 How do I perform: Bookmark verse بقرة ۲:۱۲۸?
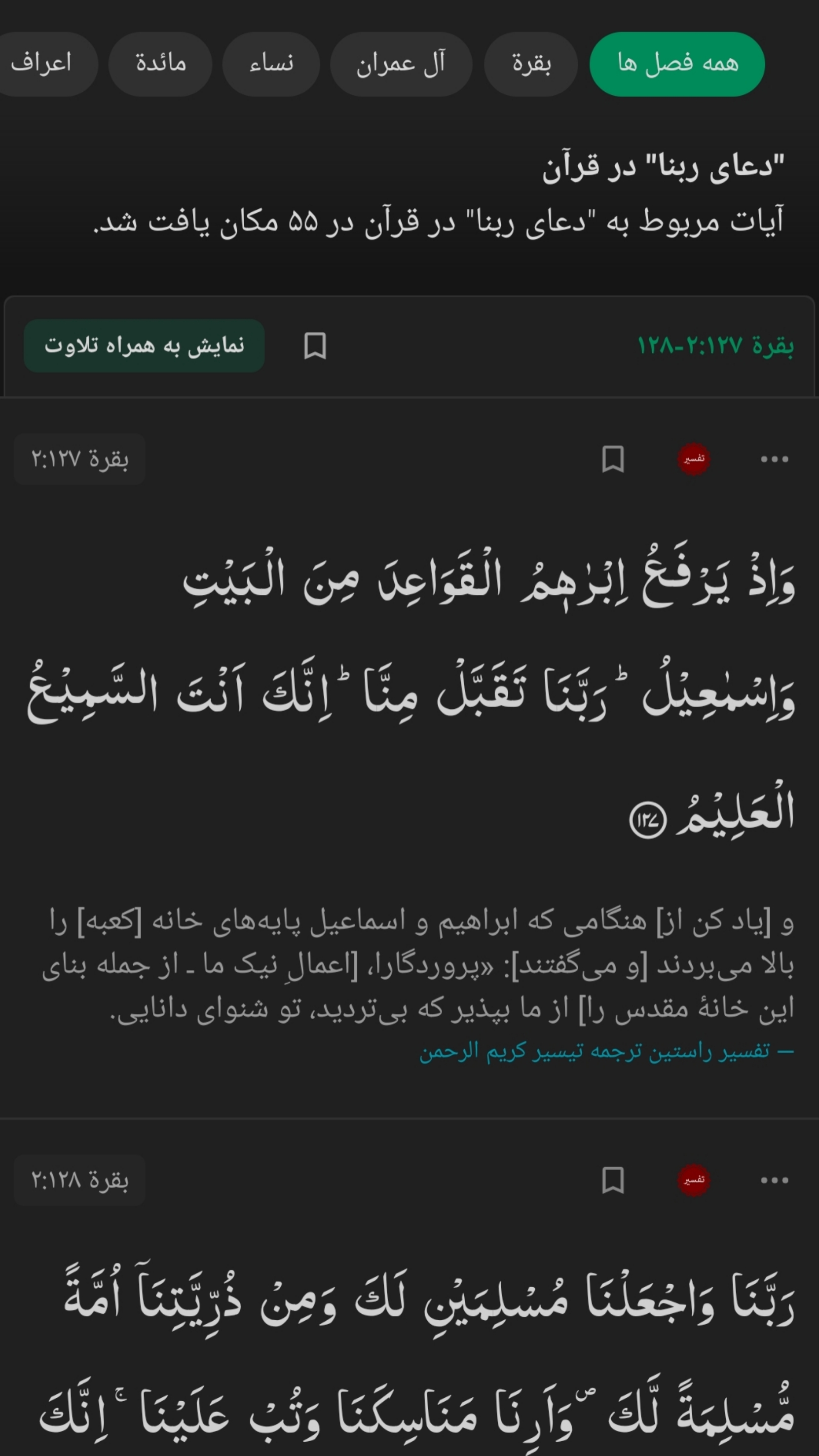[x=613, y=1180]
